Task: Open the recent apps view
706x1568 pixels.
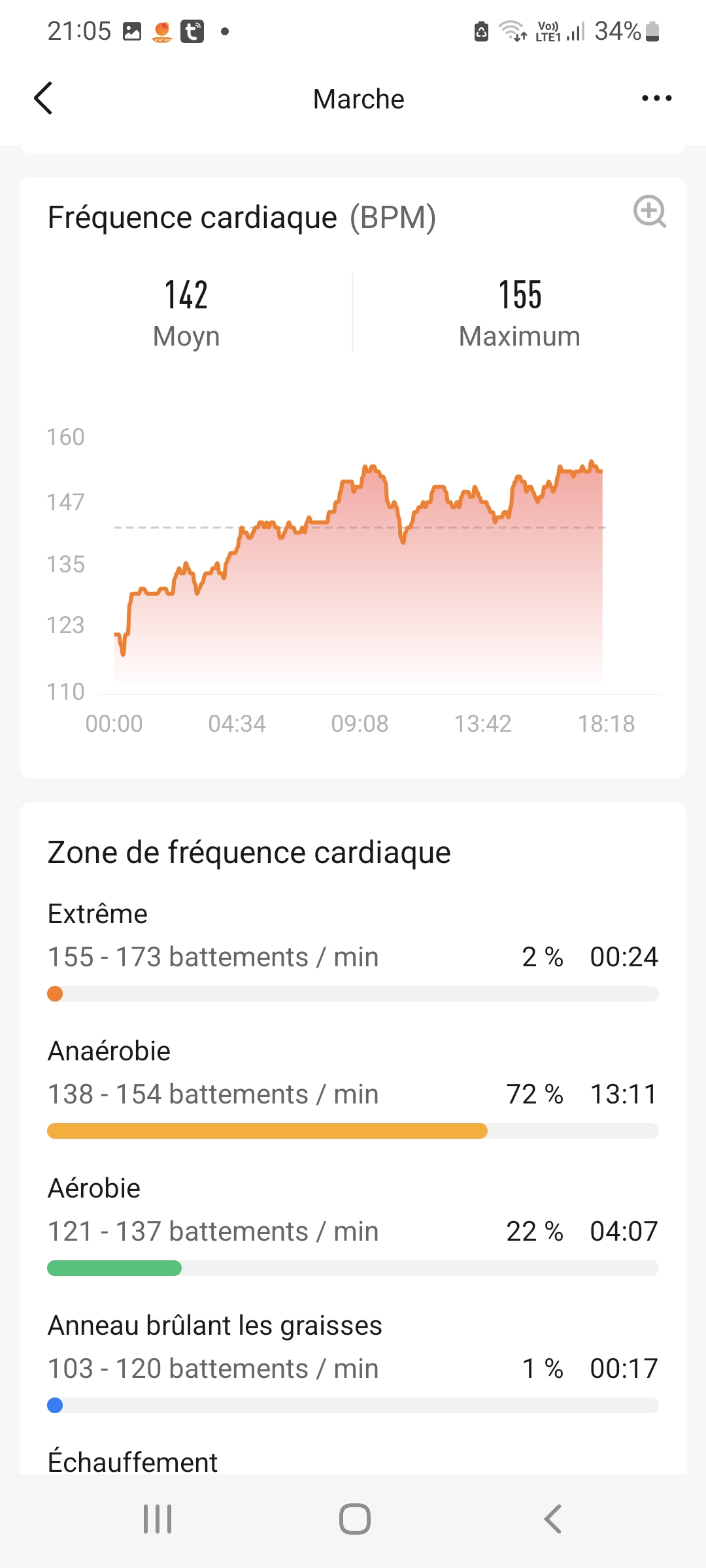Action: [x=158, y=1518]
